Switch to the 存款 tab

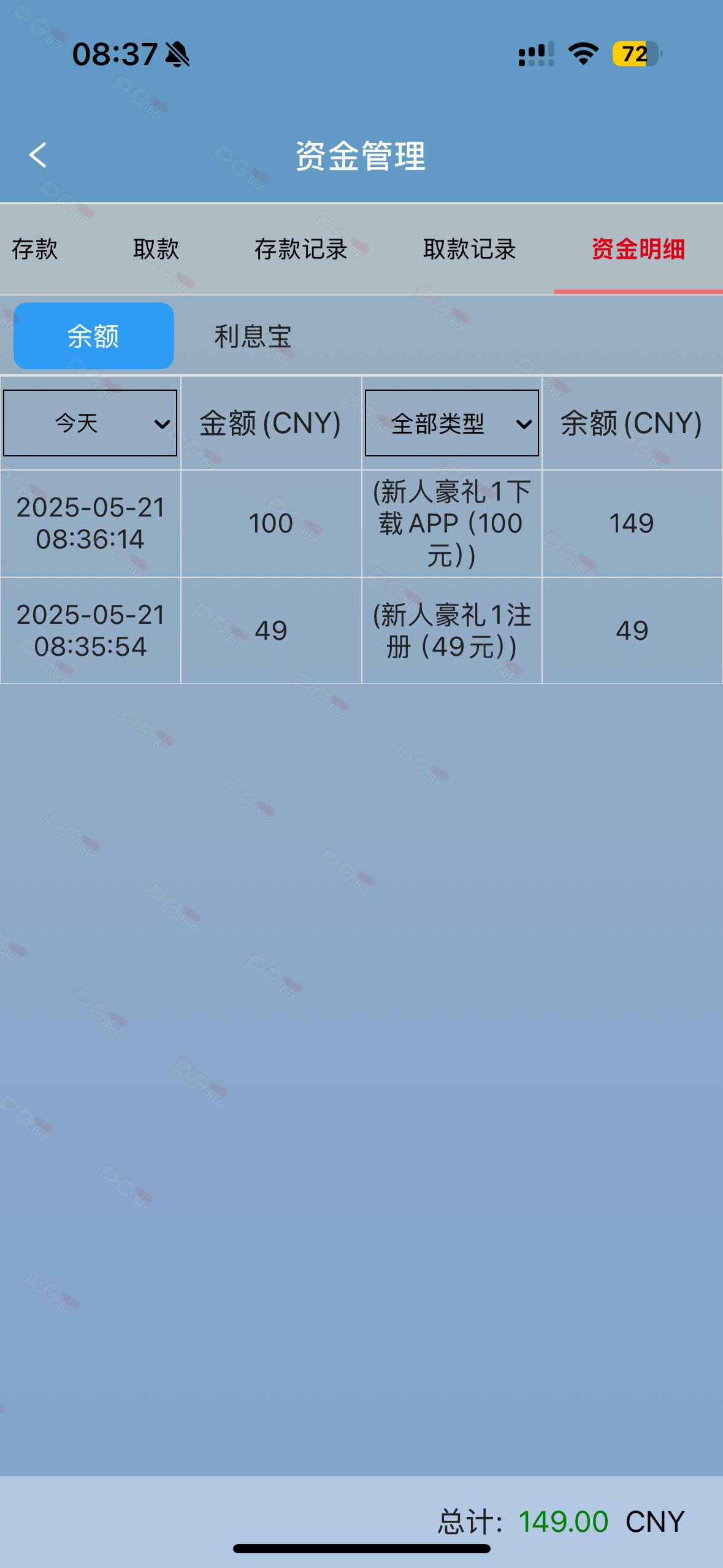[x=35, y=249]
